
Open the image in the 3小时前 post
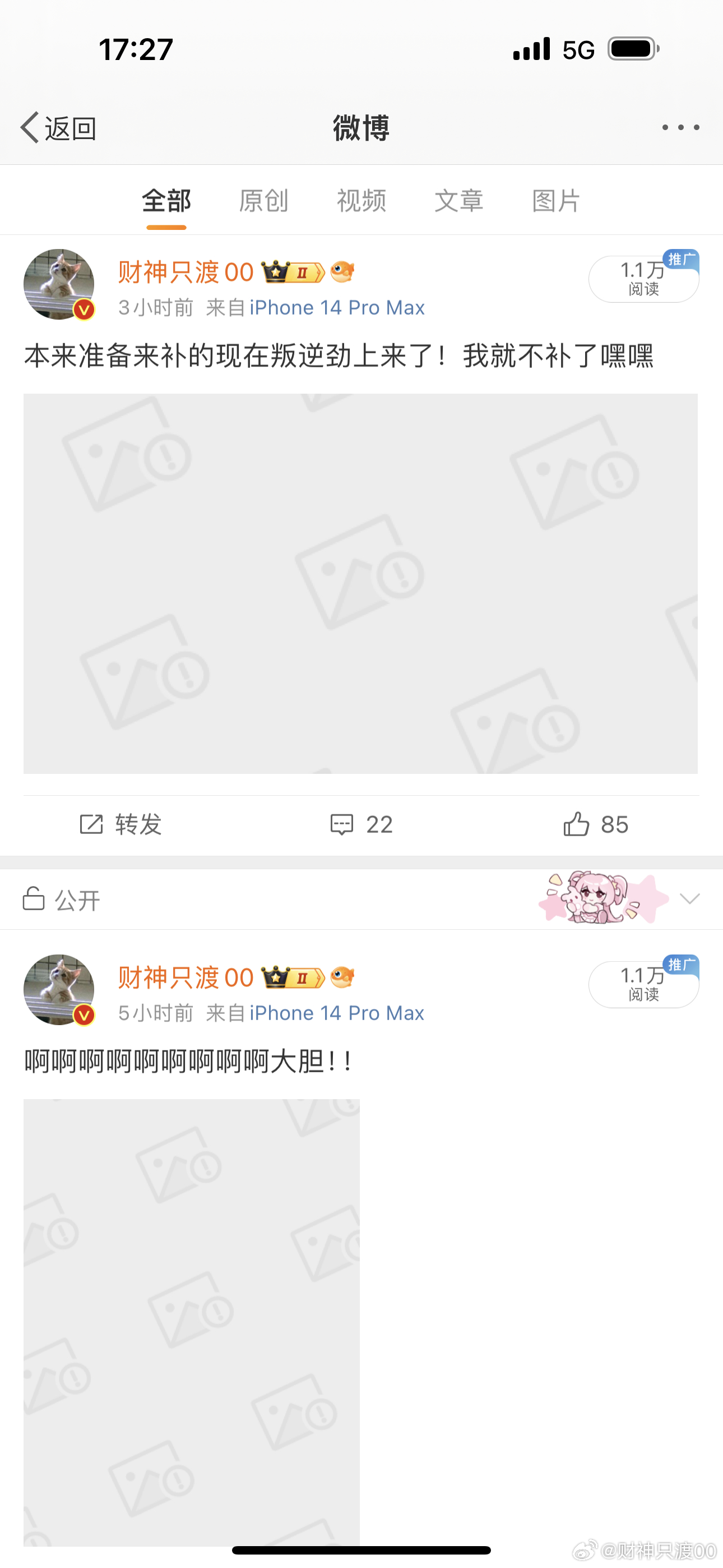[x=360, y=583]
